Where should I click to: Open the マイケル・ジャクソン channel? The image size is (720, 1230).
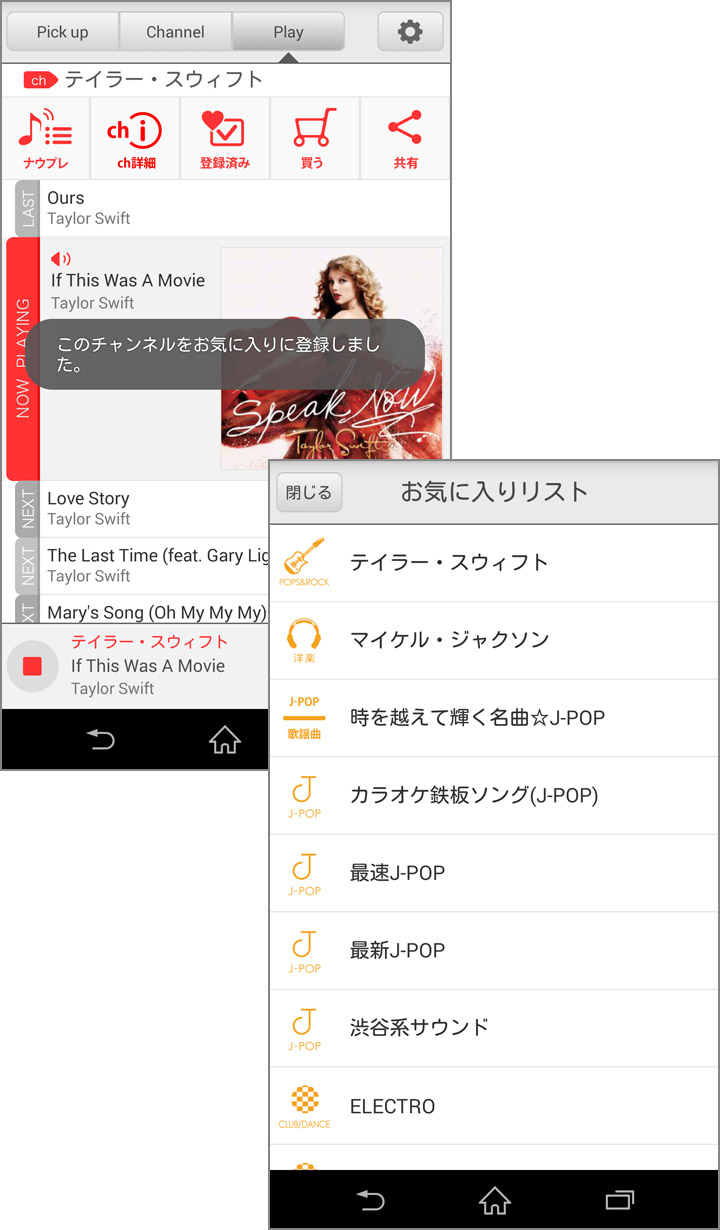point(494,640)
